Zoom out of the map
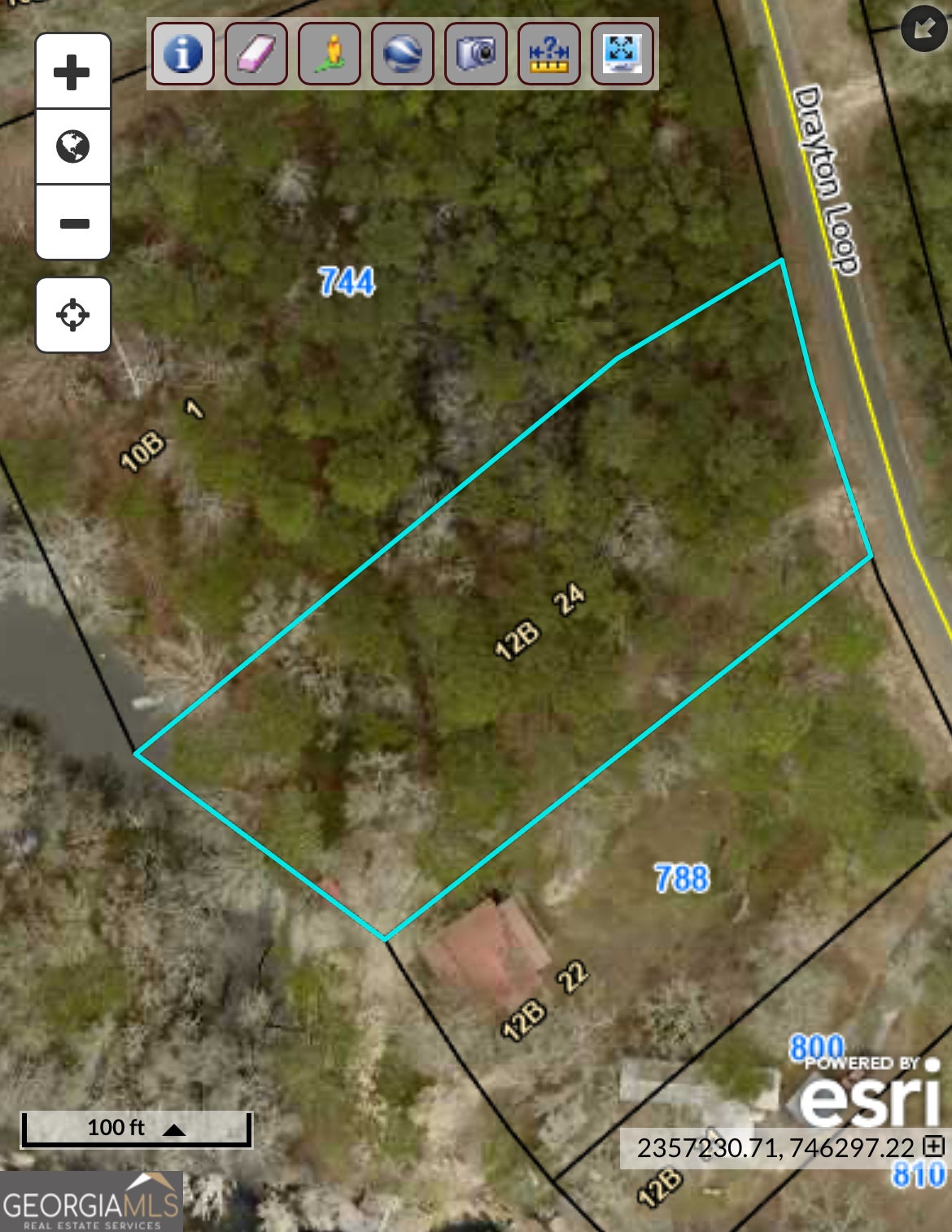This screenshot has width=952, height=1232. pyautogui.click(x=72, y=223)
